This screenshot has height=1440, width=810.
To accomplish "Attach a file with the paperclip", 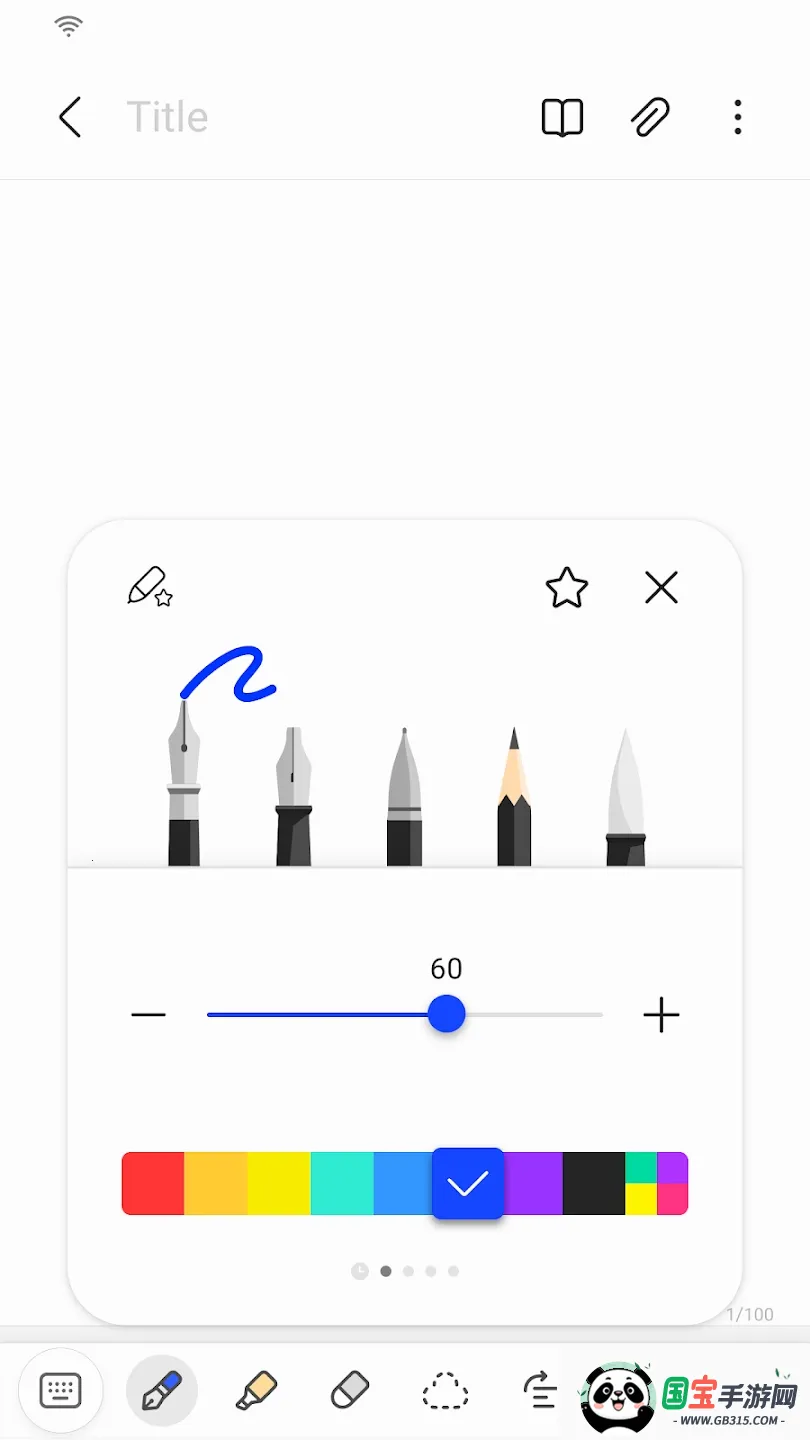I will point(650,117).
